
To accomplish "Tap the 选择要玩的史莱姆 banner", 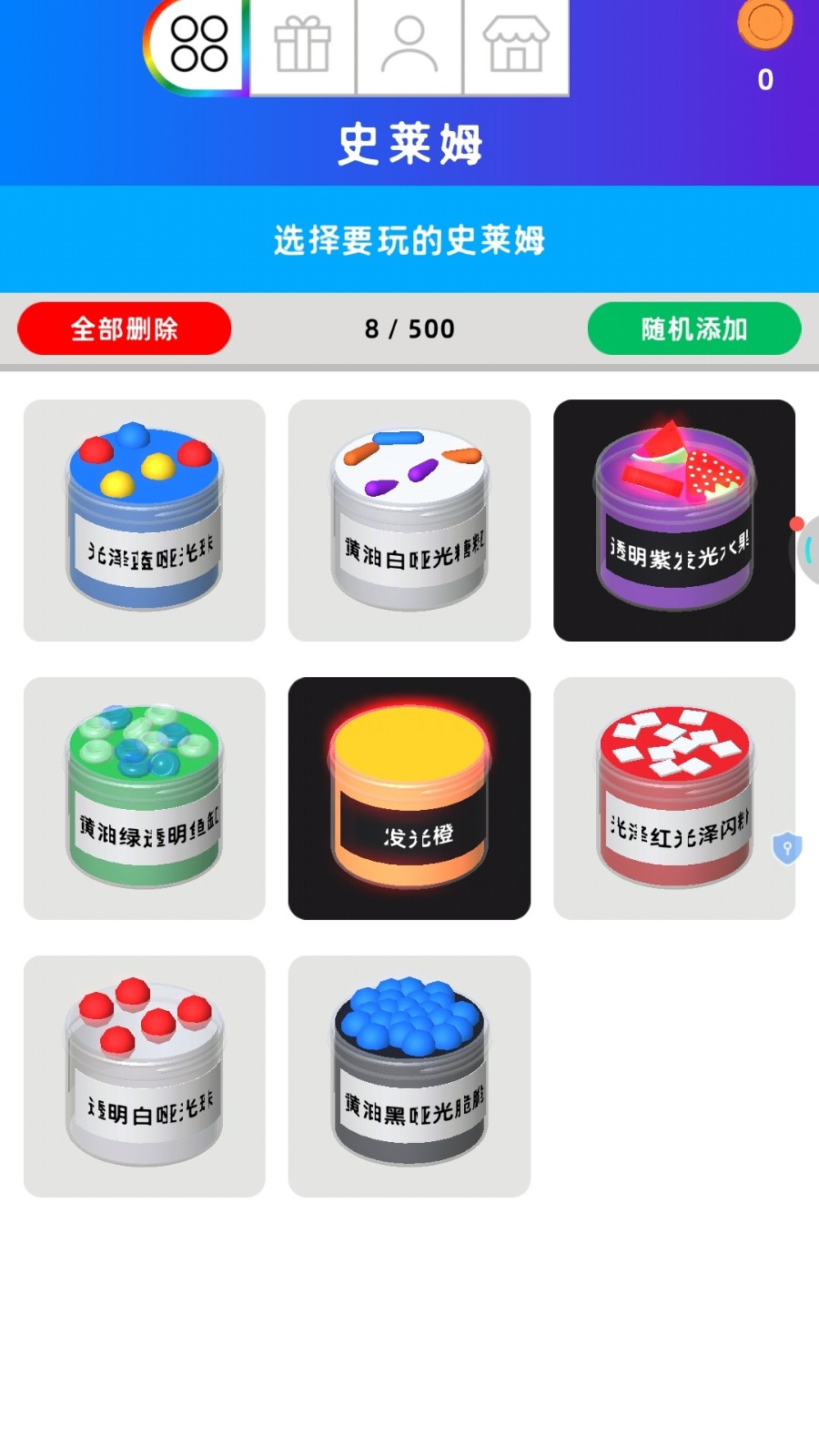I will pos(409,238).
